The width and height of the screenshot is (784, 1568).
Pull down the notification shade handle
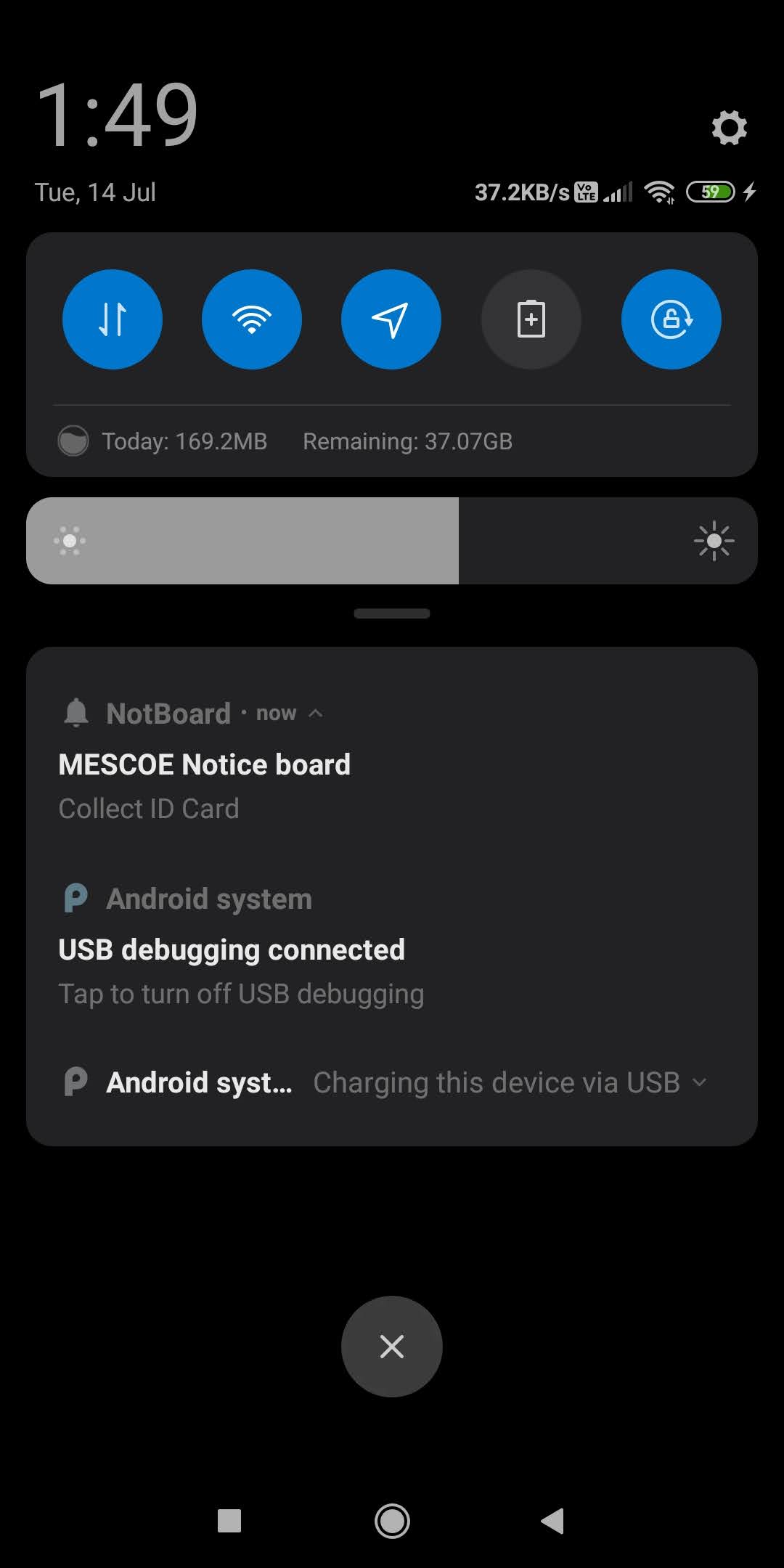click(x=392, y=613)
